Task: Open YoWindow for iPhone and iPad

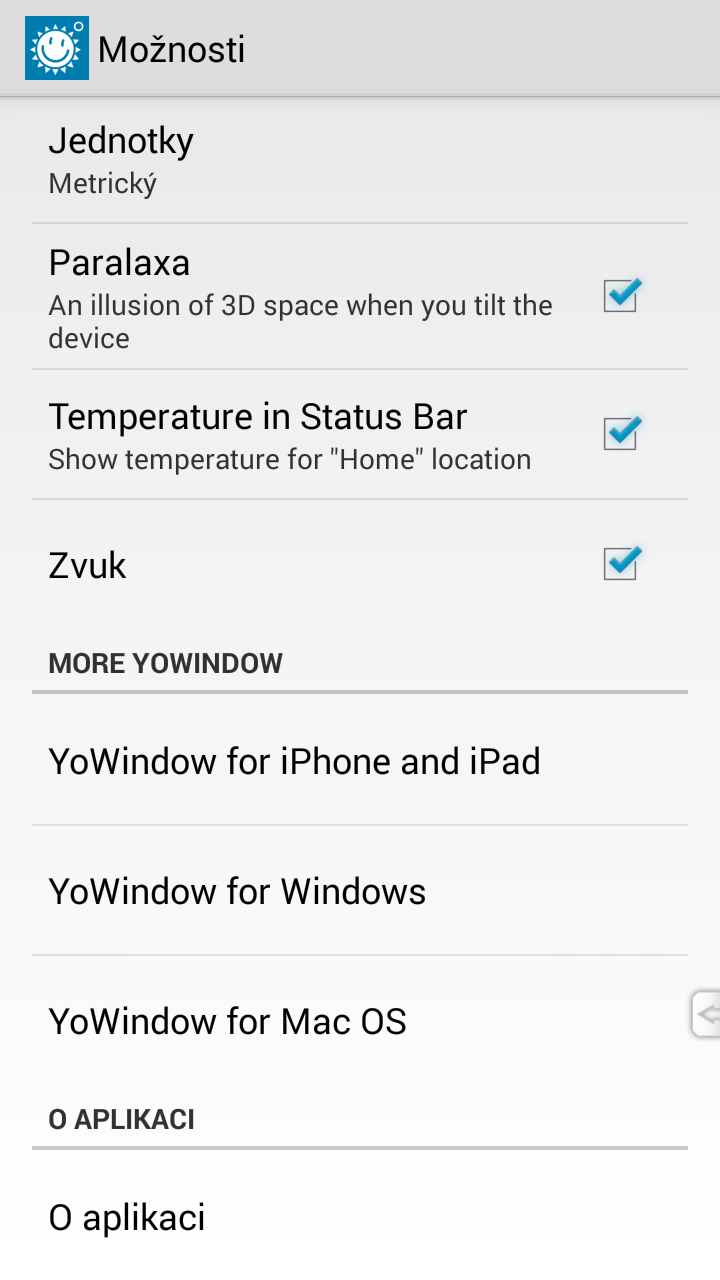Action: pos(360,760)
